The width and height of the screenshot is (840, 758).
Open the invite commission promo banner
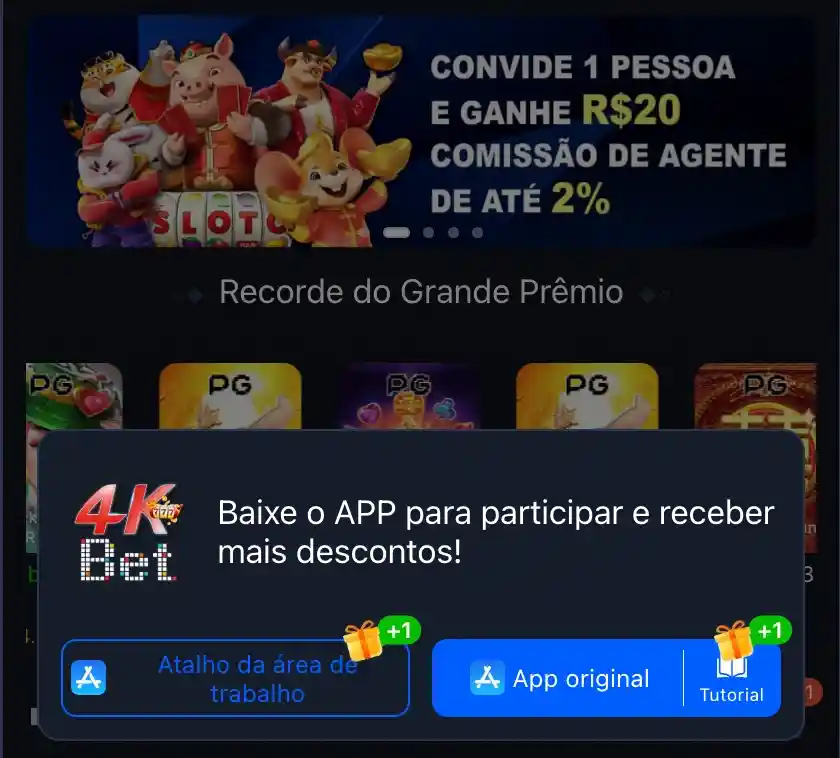pos(420,130)
